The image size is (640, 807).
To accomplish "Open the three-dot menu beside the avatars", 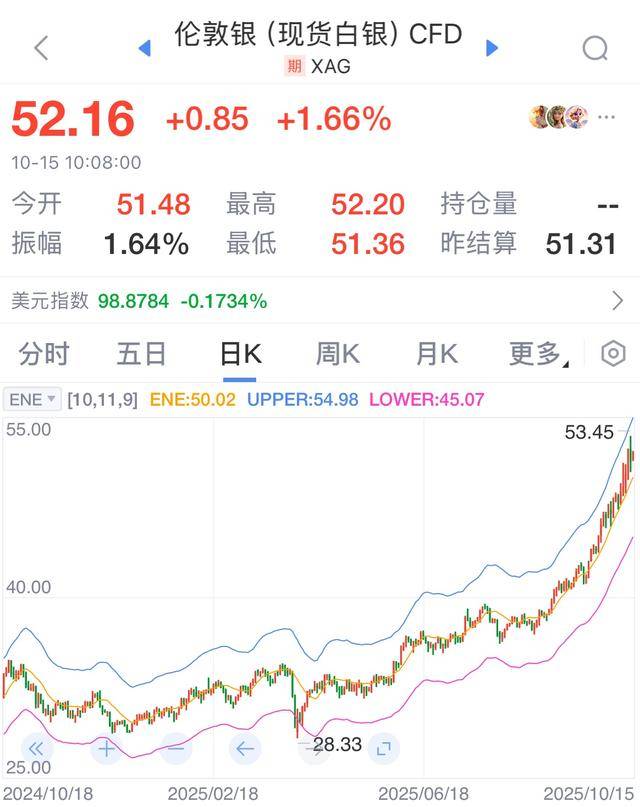I will pos(607,117).
